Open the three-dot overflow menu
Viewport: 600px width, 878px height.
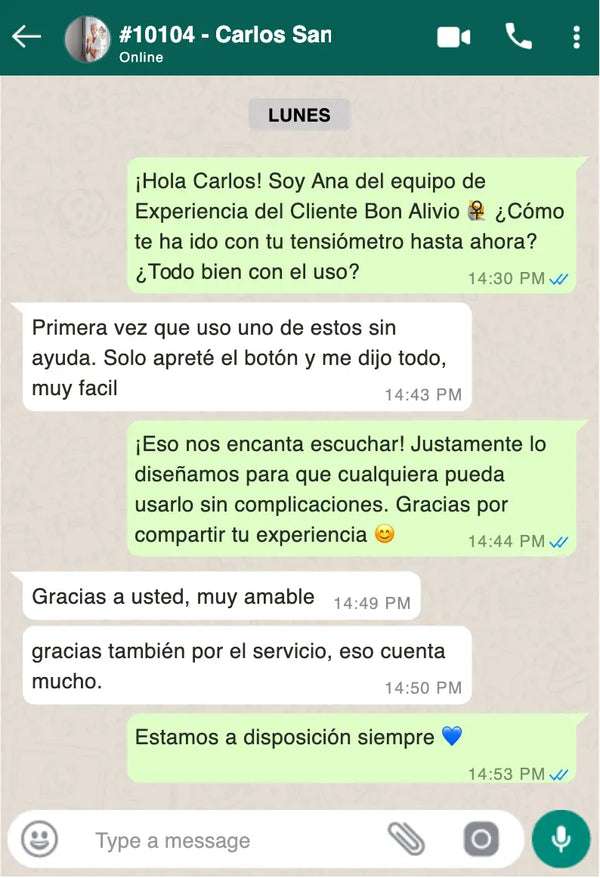576,37
